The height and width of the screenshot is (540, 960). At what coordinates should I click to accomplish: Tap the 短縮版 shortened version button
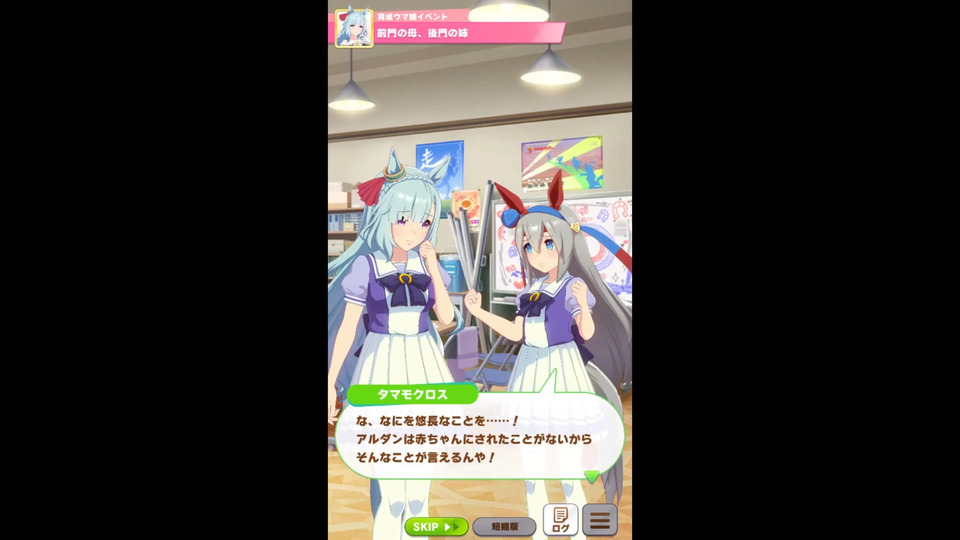[504, 526]
